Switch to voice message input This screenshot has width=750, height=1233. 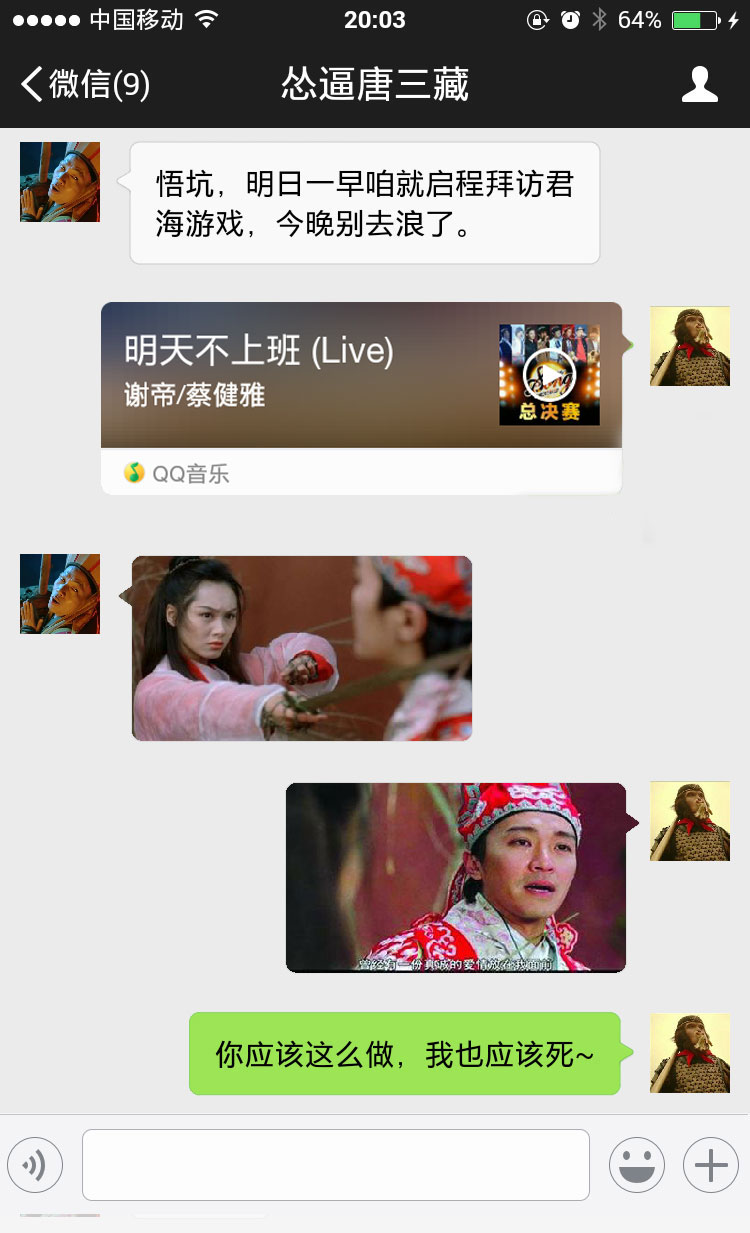click(x=35, y=1165)
